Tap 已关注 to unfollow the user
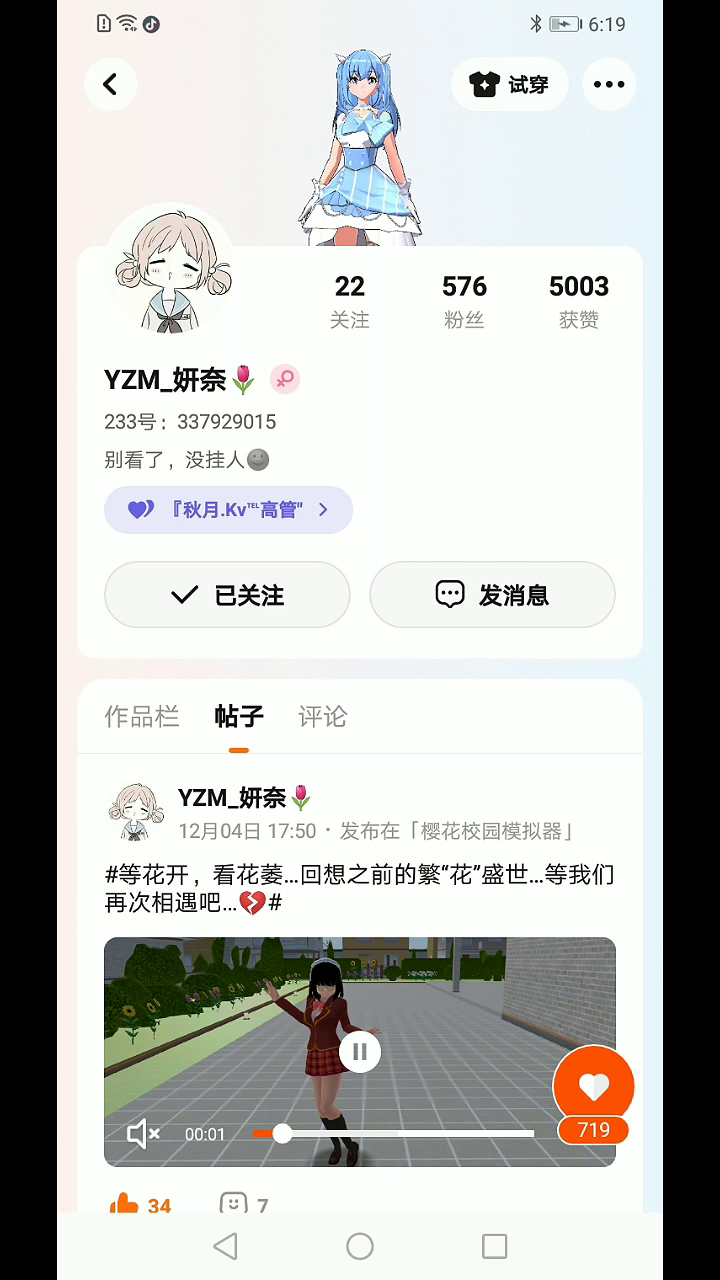This screenshot has height=1280, width=720. pyautogui.click(x=227, y=595)
